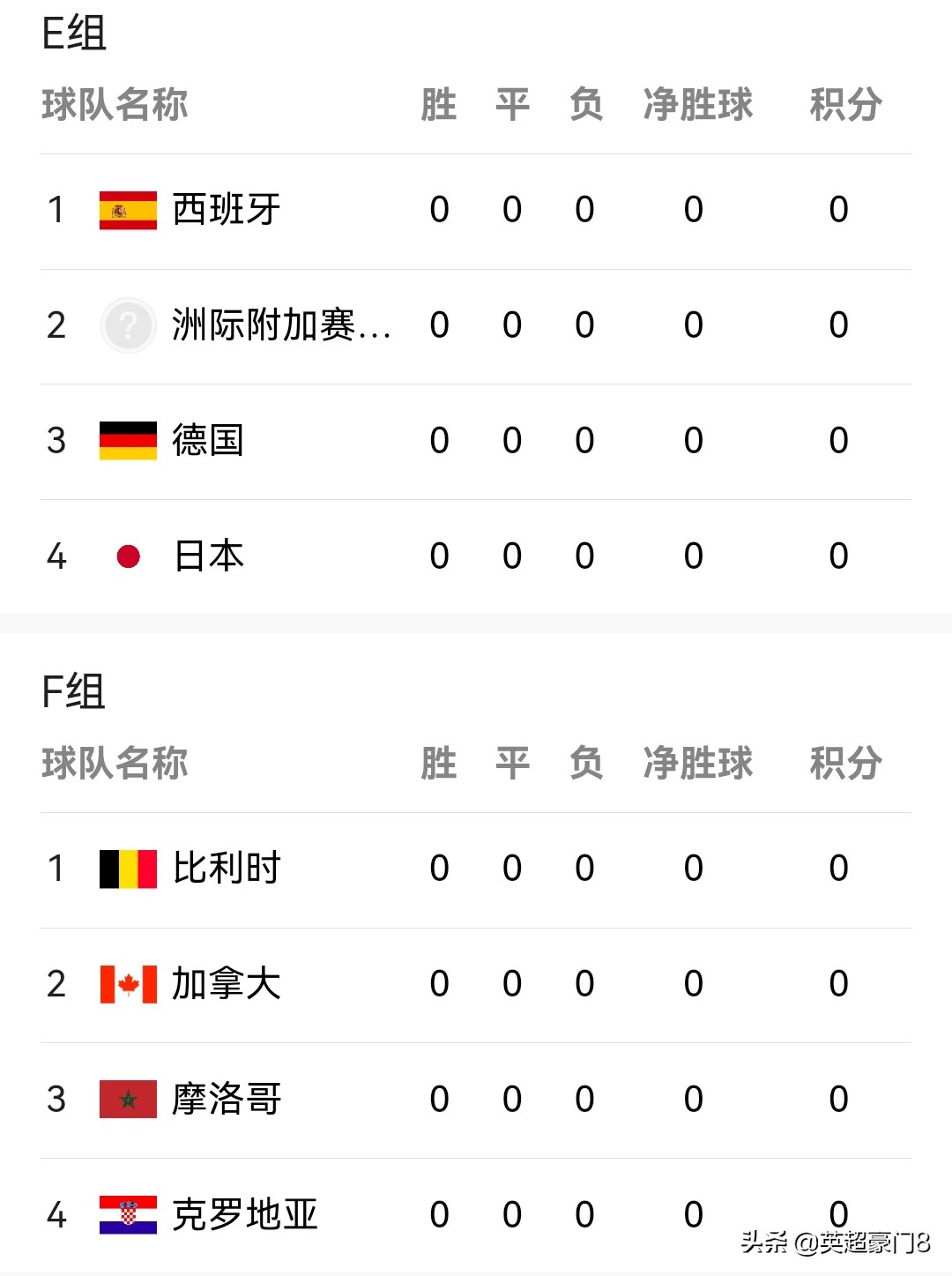This screenshot has width=952, height=1276.
Task: Click the 平 column header in F组
Action: coord(511,764)
